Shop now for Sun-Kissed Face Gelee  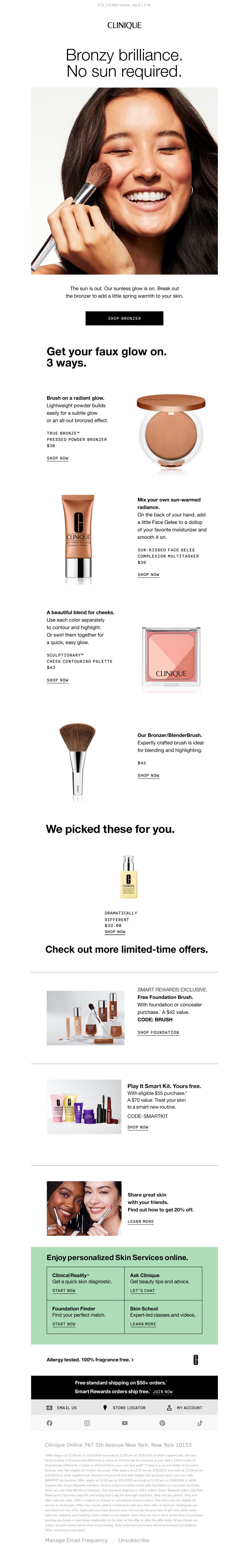coord(148,575)
